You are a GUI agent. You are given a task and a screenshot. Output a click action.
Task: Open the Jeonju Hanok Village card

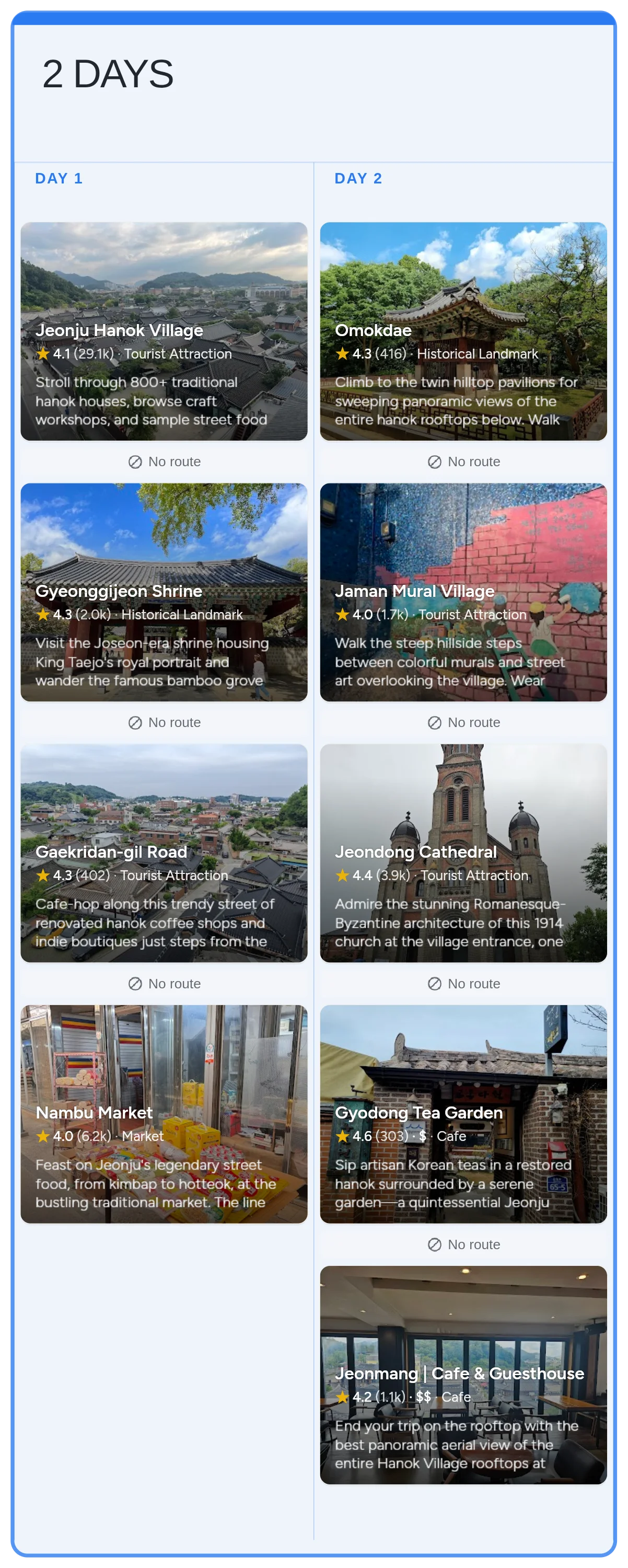coord(164,331)
